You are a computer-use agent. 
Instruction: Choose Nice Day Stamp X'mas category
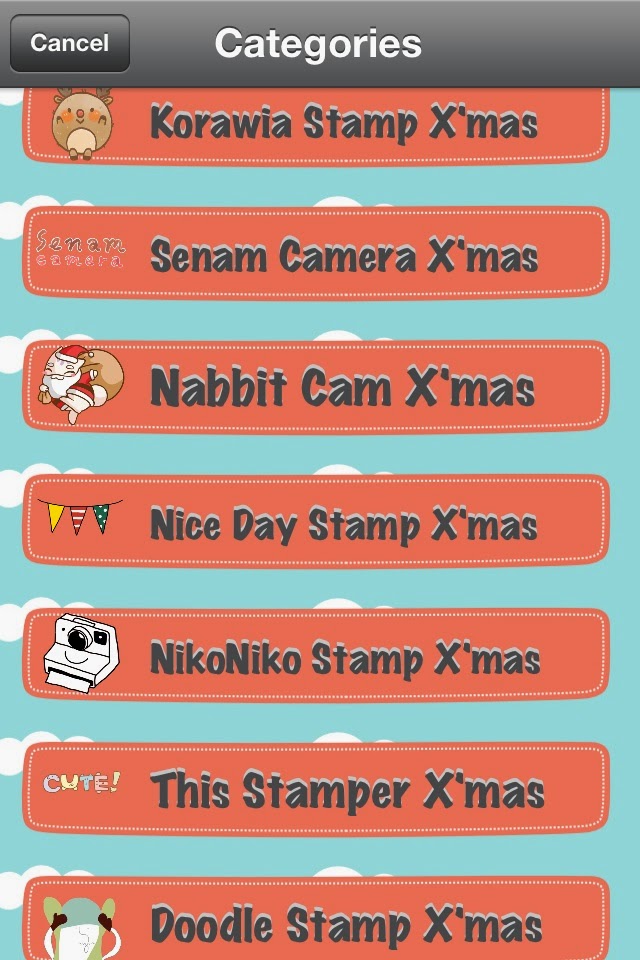click(315, 521)
